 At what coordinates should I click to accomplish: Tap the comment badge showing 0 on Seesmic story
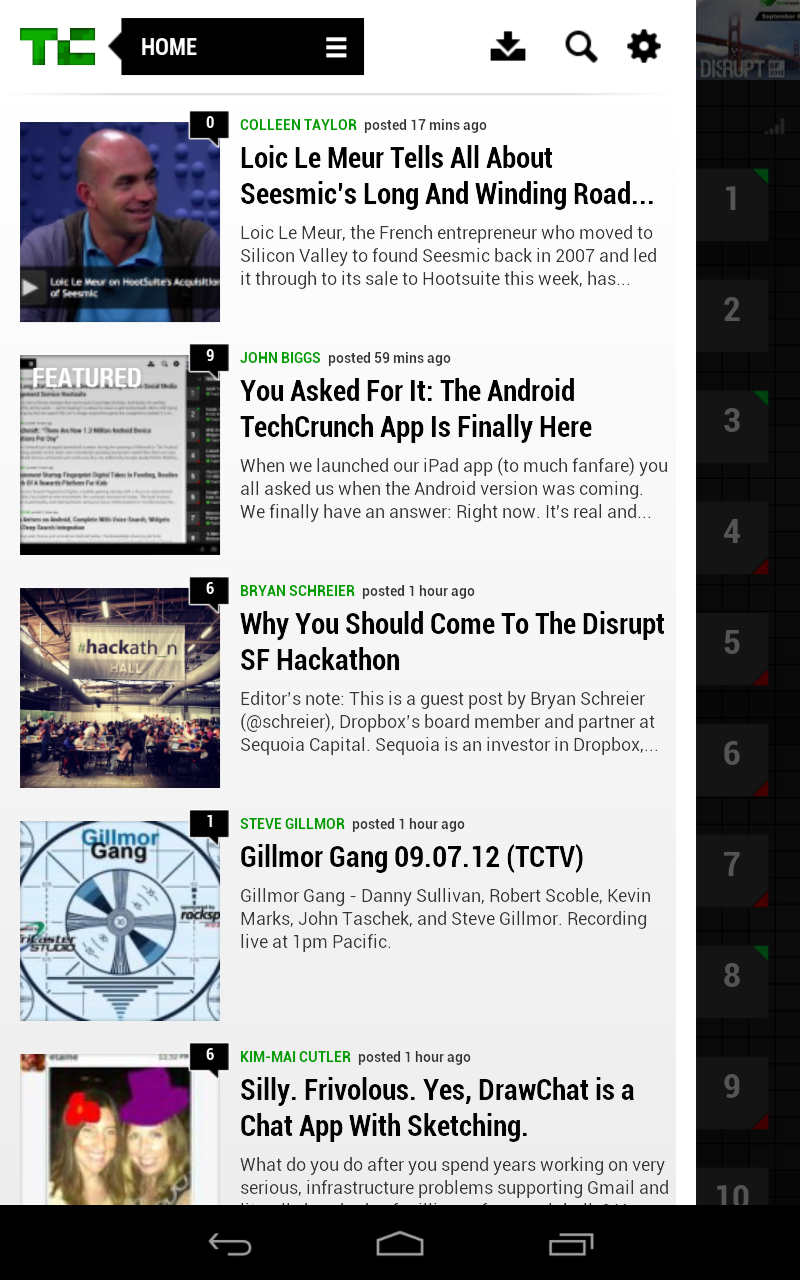click(x=209, y=124)
